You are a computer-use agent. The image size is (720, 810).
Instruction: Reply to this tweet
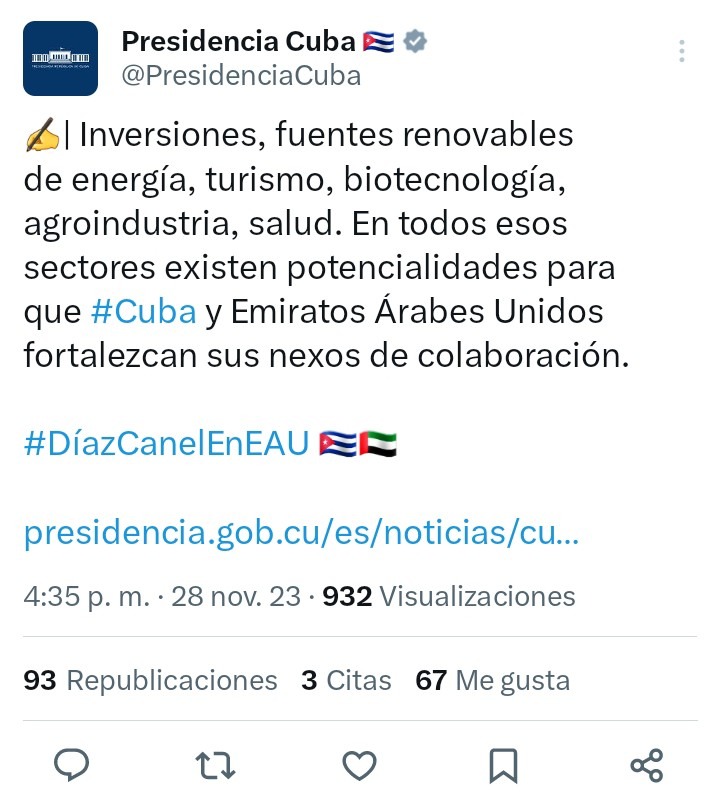point(72,766)
